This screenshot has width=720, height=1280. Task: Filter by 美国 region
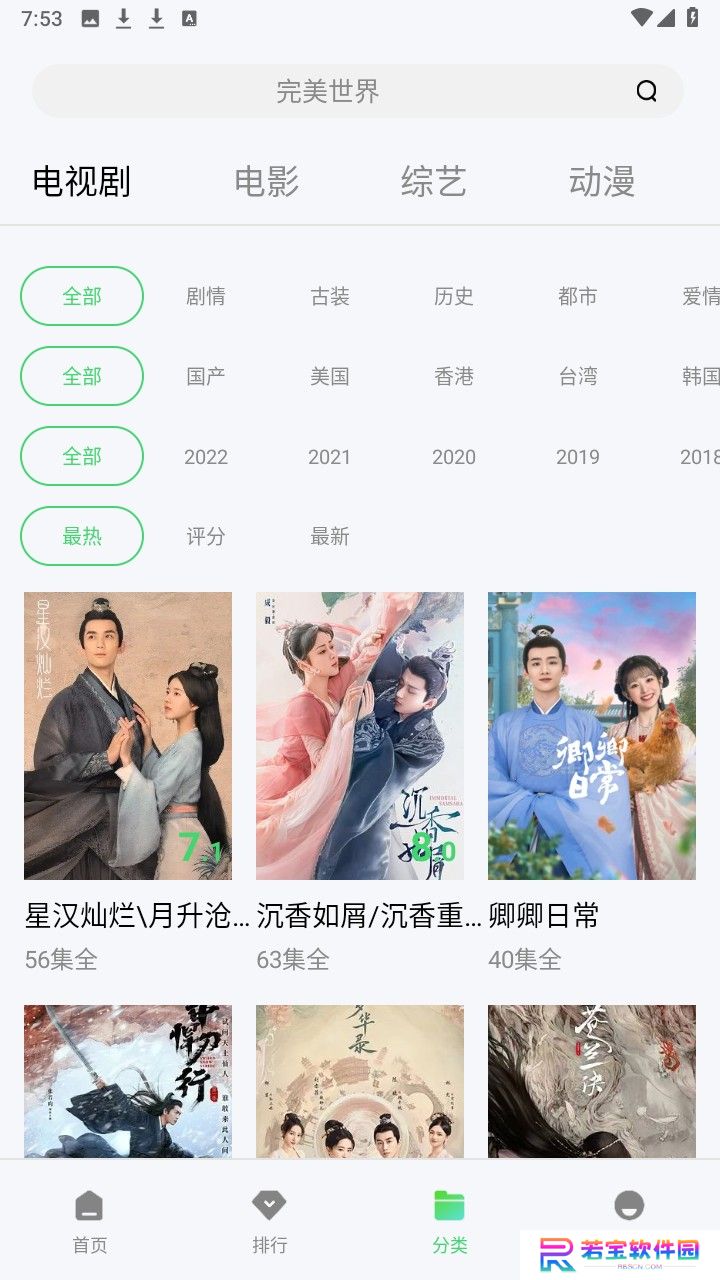330,376
